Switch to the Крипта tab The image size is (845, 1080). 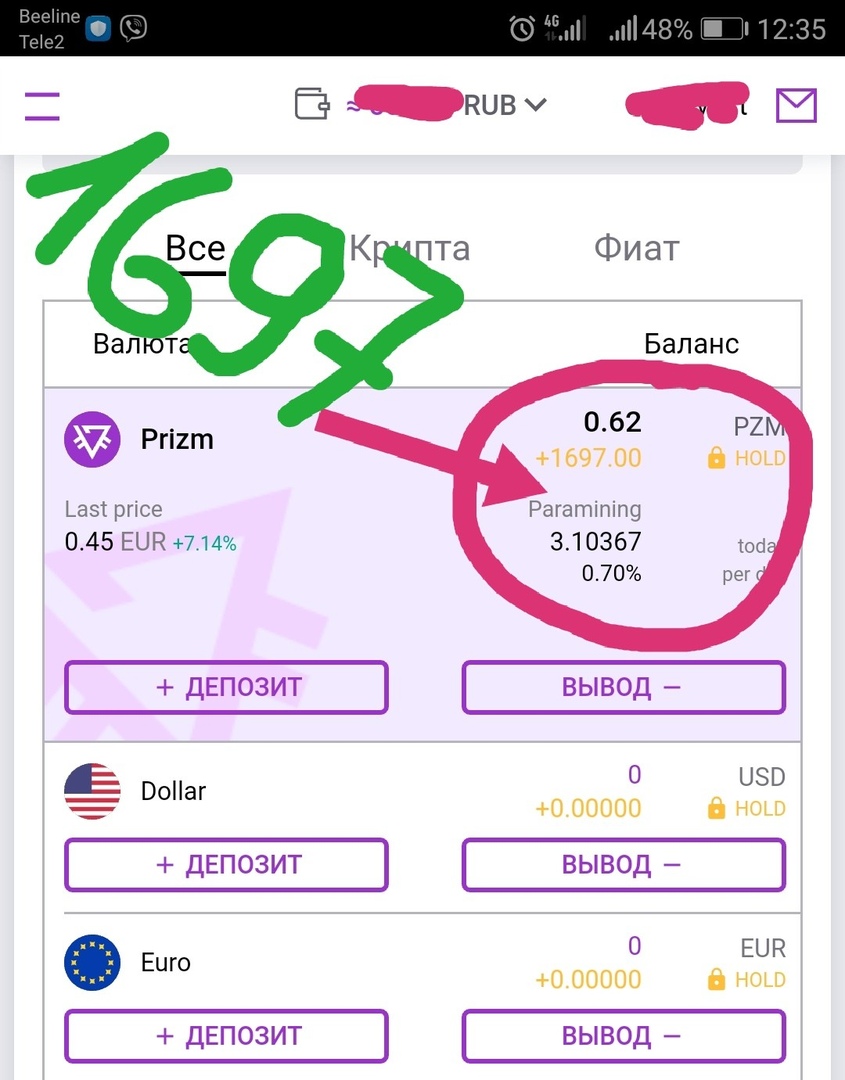coord(409,248)
